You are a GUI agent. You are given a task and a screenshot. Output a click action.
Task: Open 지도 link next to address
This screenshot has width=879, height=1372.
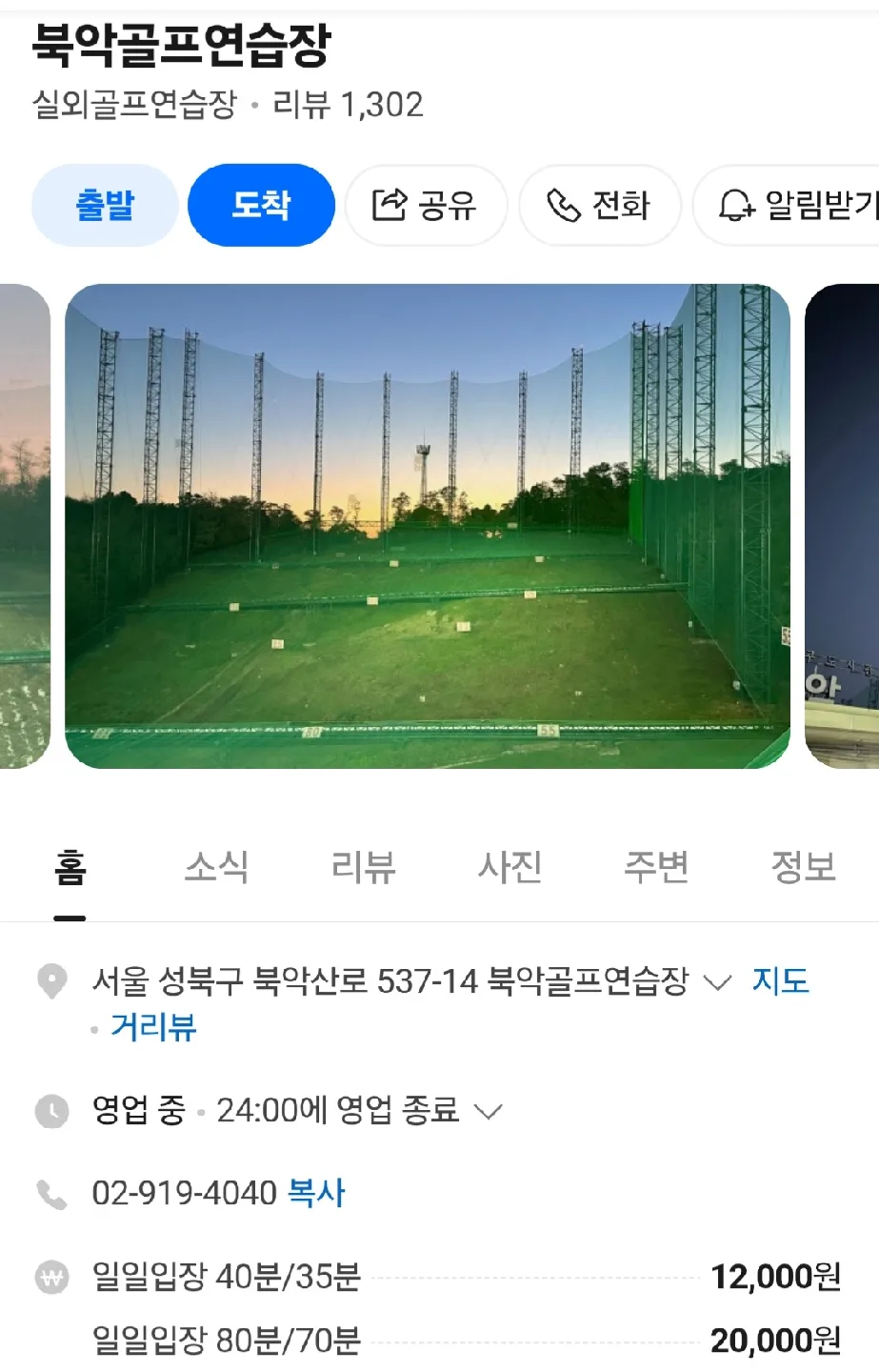[x=780, y=980]
